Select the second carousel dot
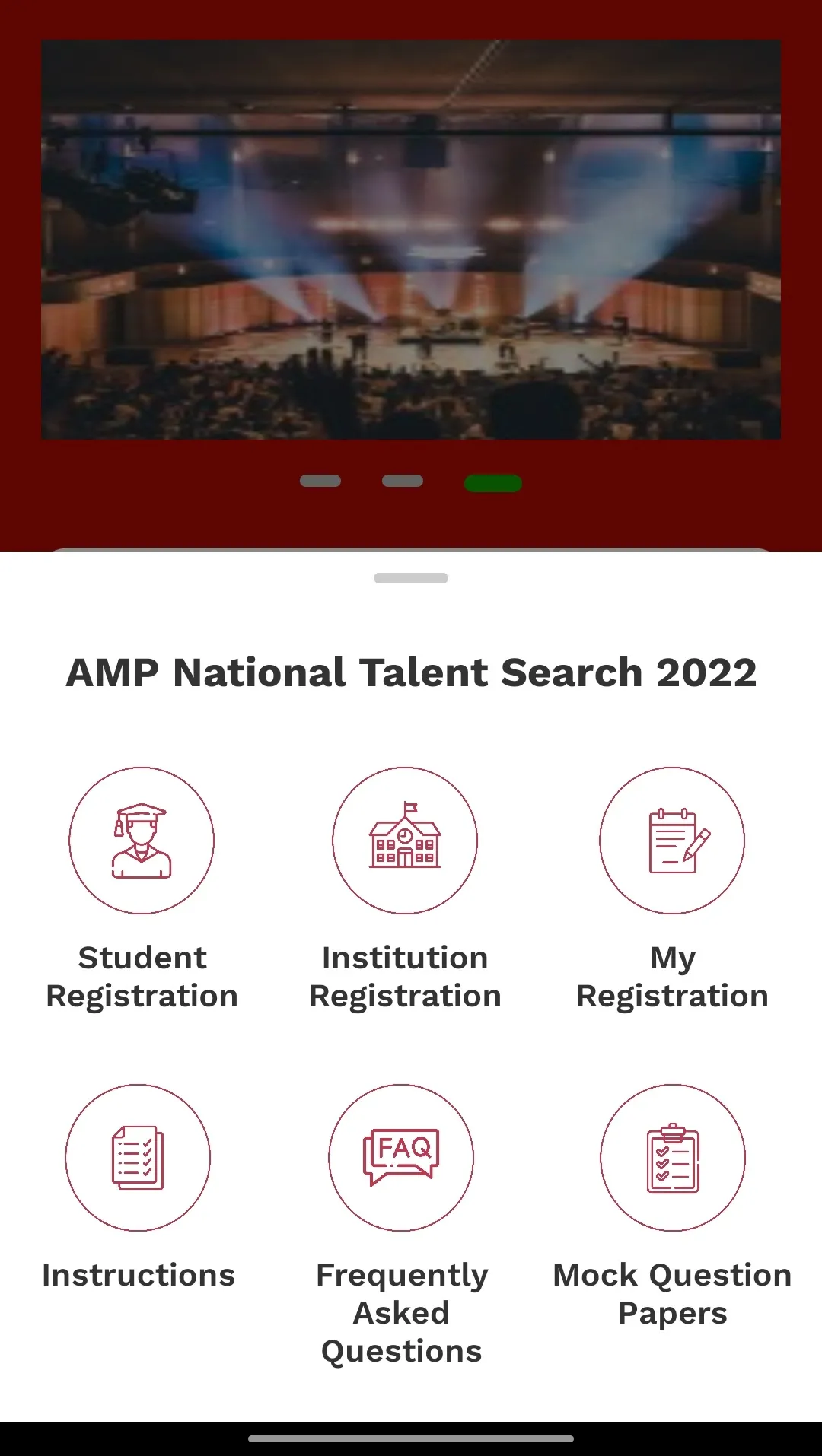 click(402, 481)
